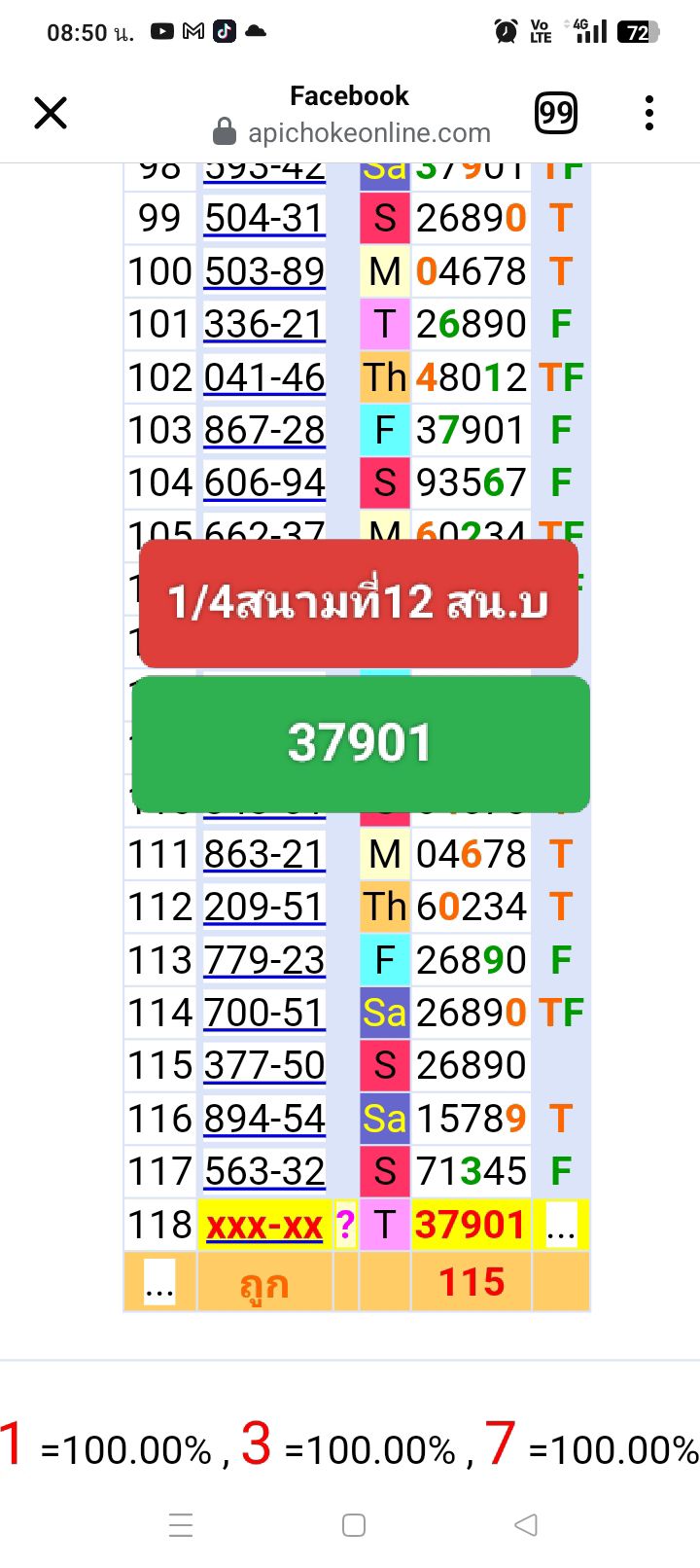This screenshot has width=700, height=1568.
Task: Open the 700-51 link
Action: click(x=264, y=1013)
